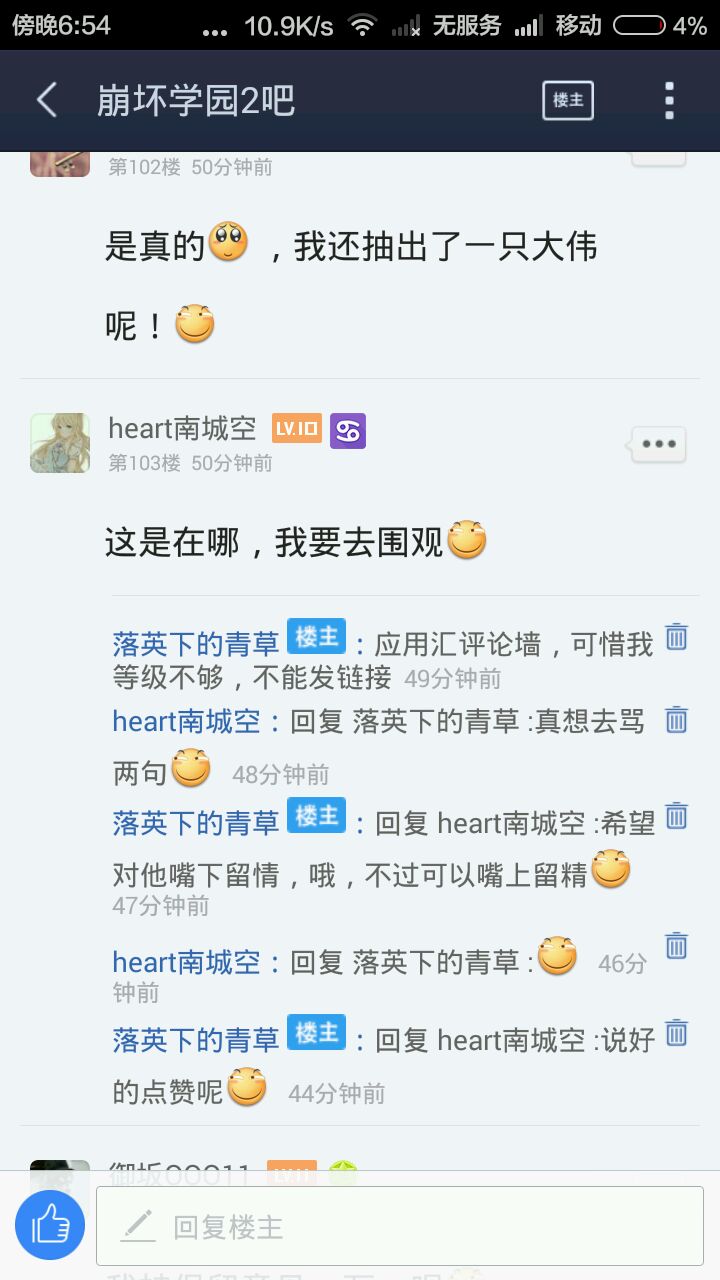This screenshot has width=720, height=1280.
Task: Like this thread with thumbs-up button
Action: pyautogui.click(x=50, y=1224)
